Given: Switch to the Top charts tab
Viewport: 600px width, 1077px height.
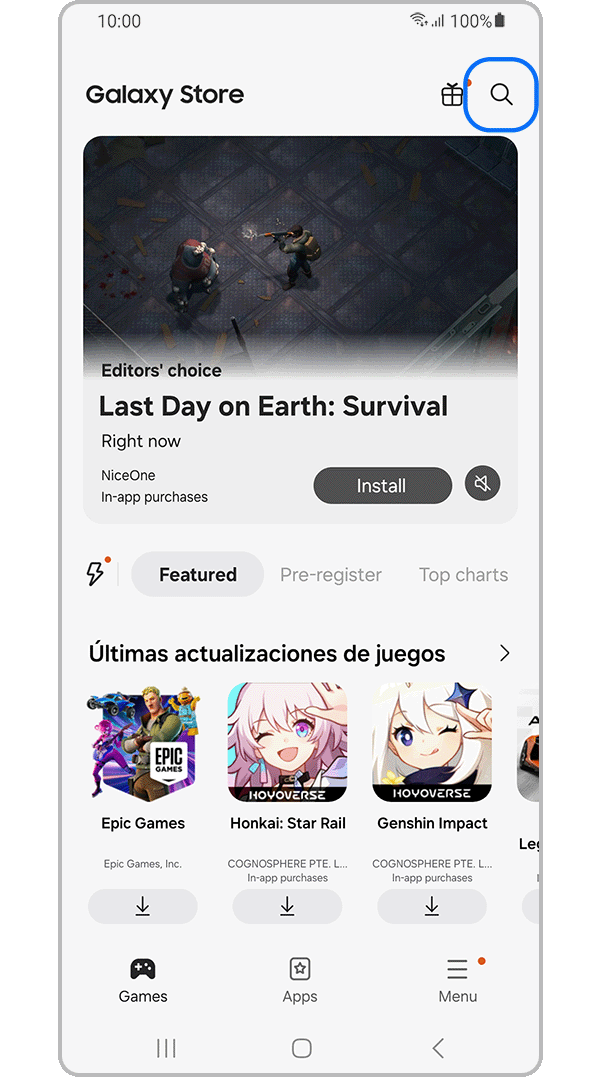Looking at the screenshot, I should point(463,575).
